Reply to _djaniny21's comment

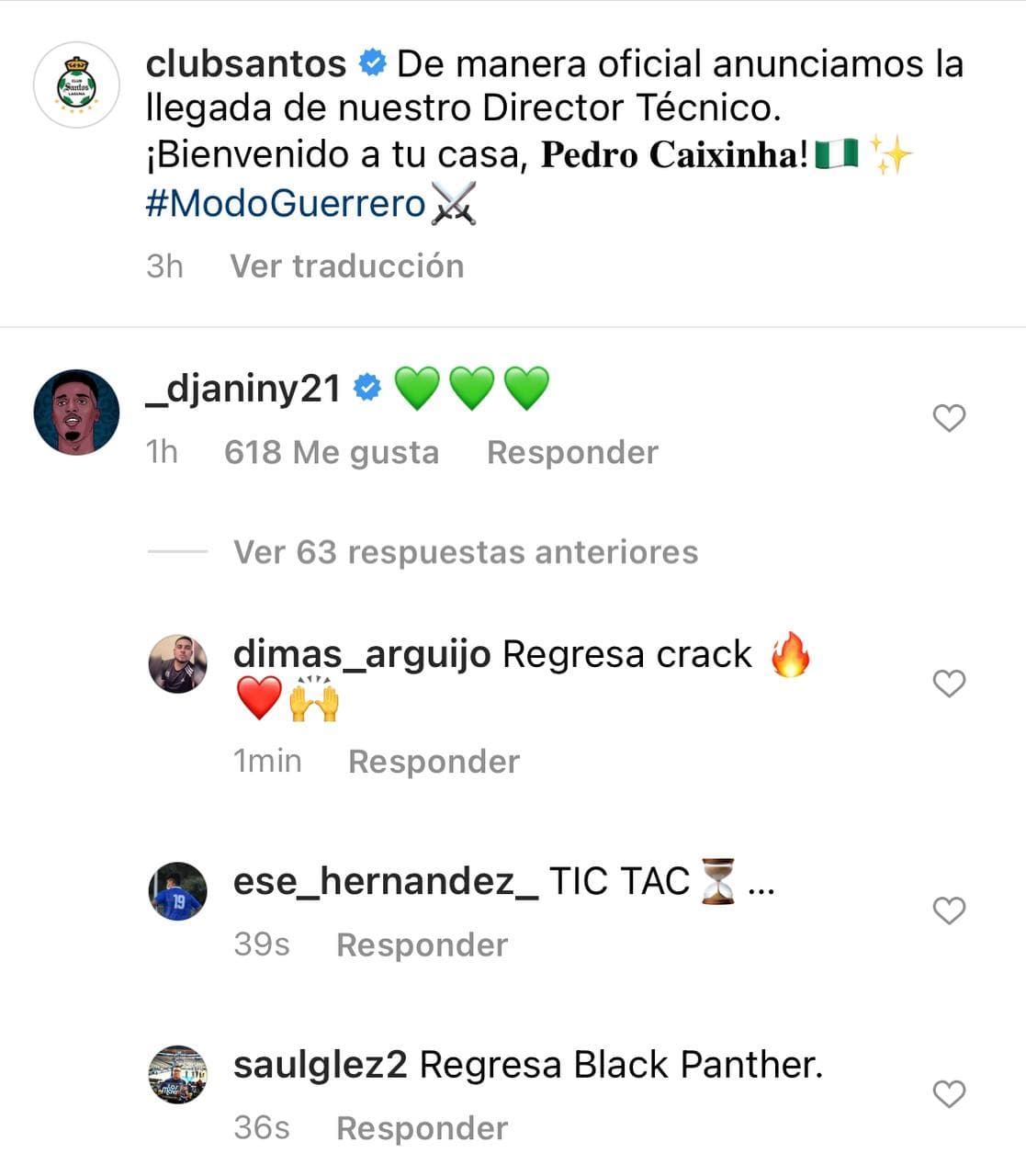(x=572, y=452)
